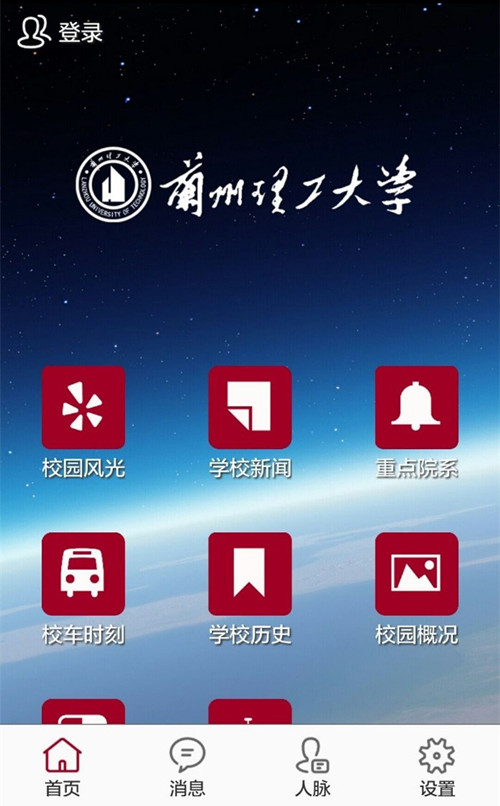
Task: Switch to the 首页 home tab
Action: click(63, 766)
